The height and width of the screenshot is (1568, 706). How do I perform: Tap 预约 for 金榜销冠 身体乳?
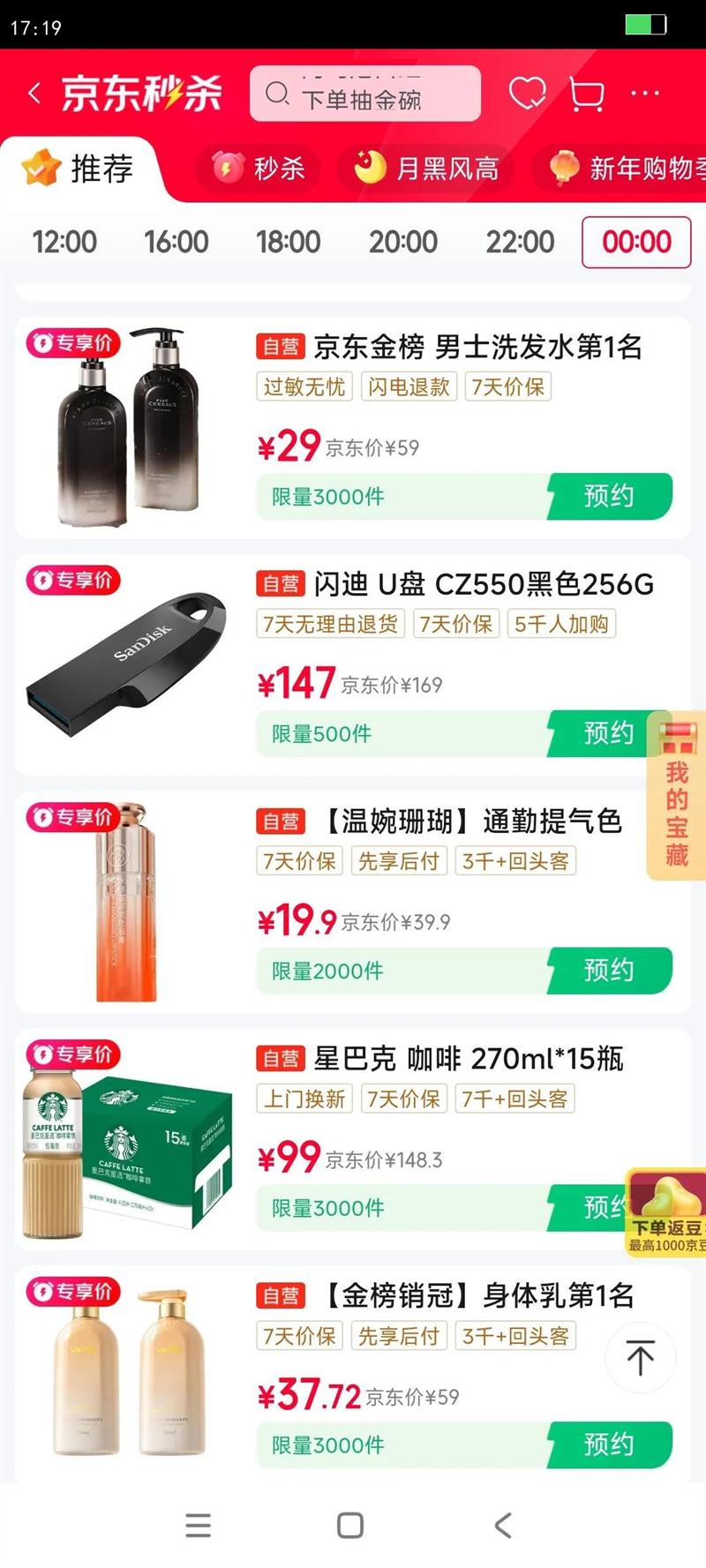pyautogui.click(x=609, y=1444)
